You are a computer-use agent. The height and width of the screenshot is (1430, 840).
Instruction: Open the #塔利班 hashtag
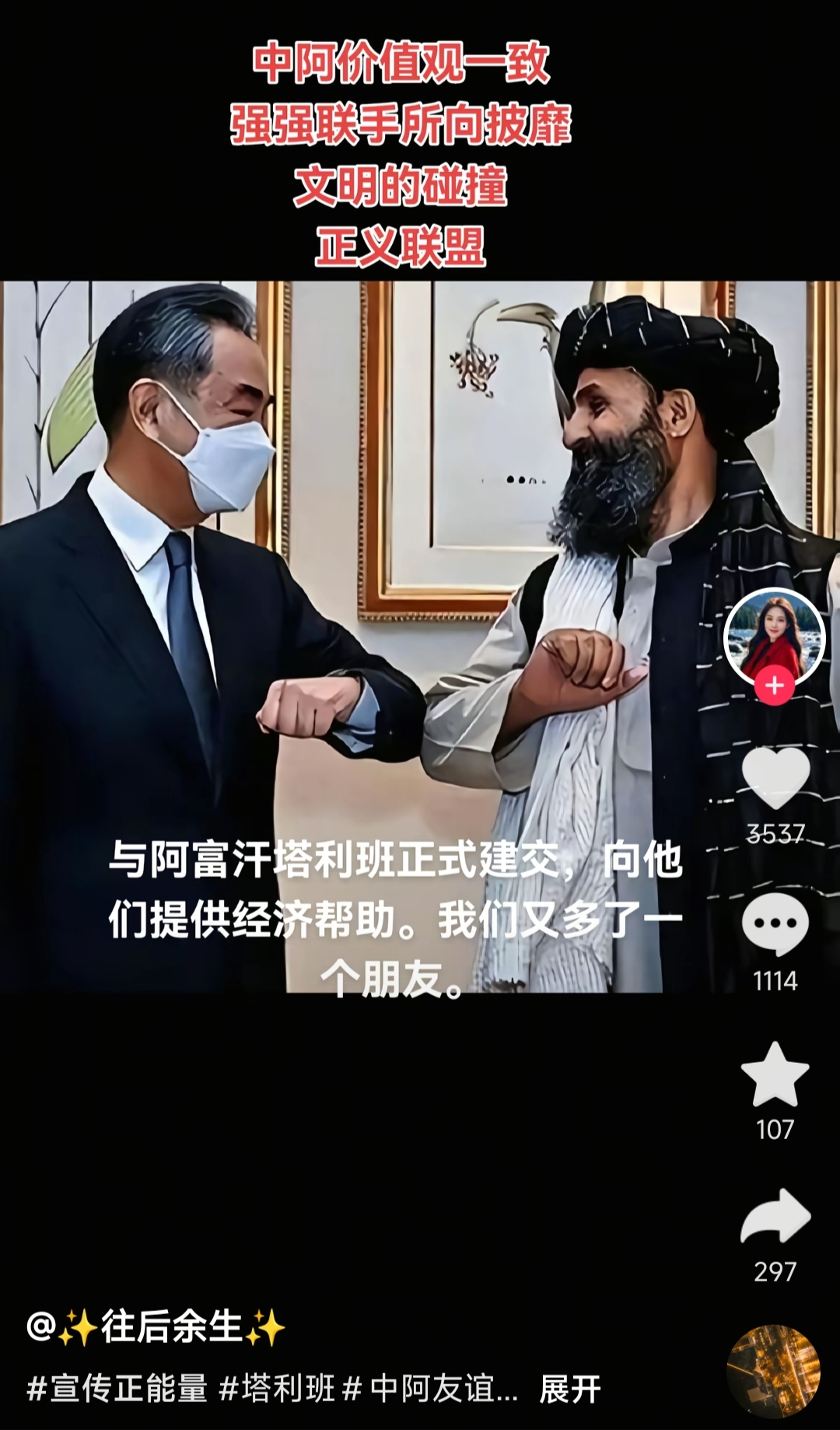pyautogui.click(x=277, y=1389)
